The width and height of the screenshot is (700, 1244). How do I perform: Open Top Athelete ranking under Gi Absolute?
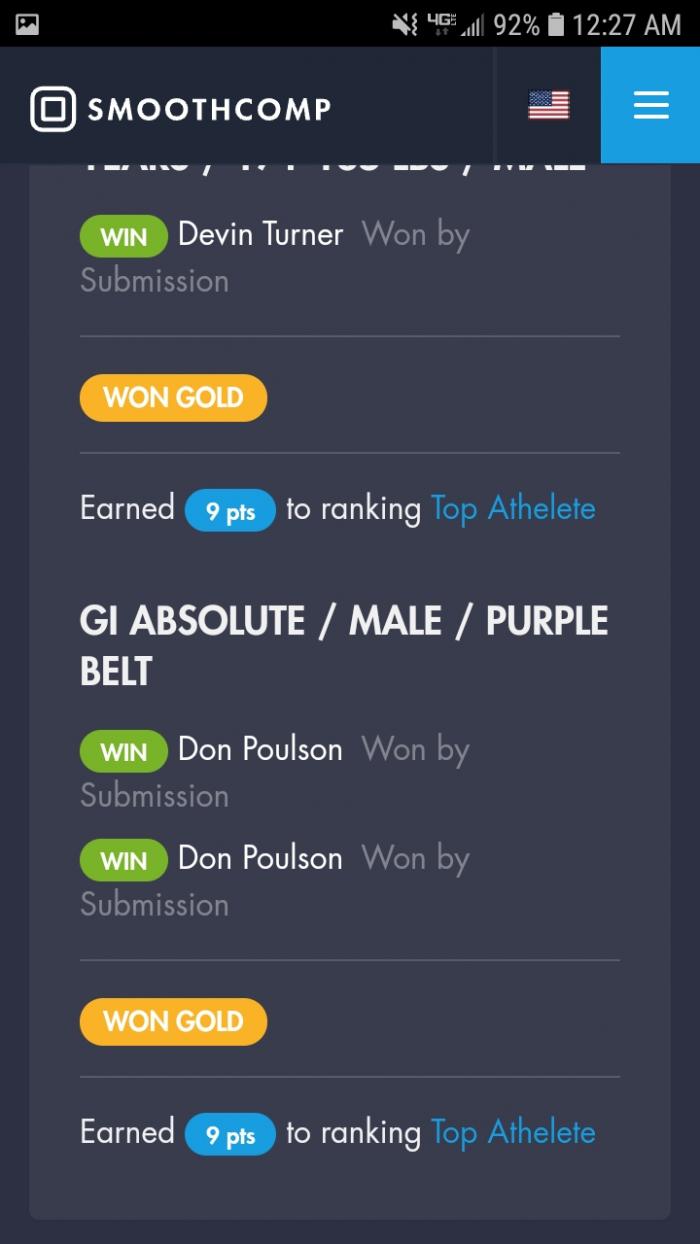tap(513, 1132)
